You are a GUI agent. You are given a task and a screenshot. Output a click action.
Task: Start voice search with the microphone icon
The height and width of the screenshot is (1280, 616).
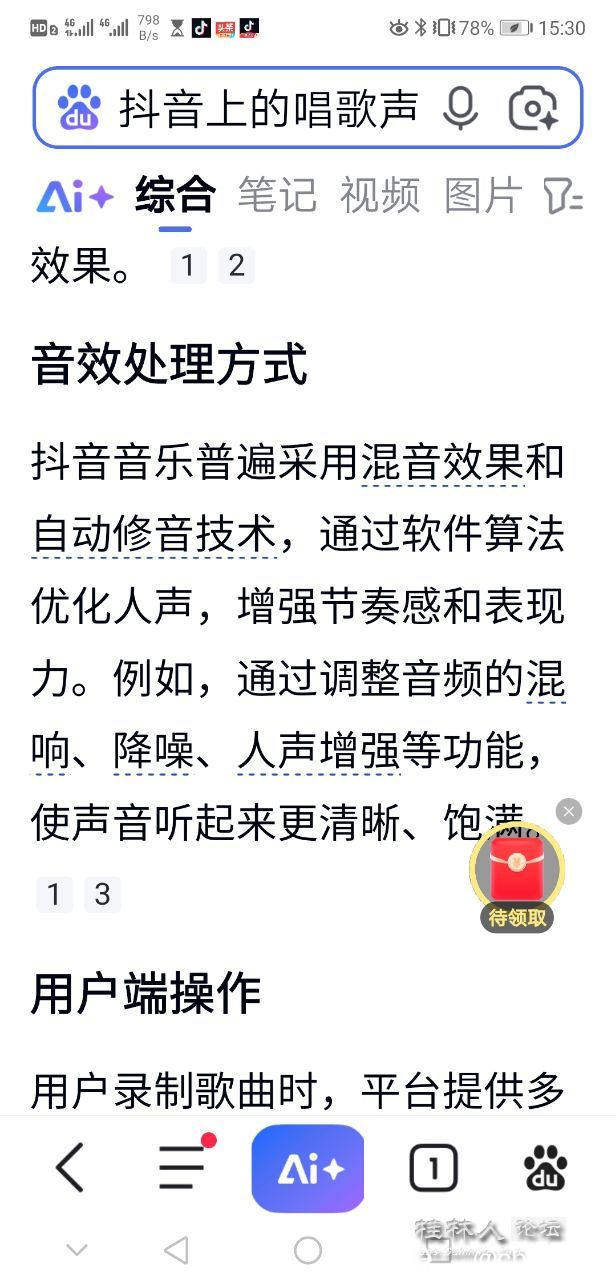pos(460,108)
